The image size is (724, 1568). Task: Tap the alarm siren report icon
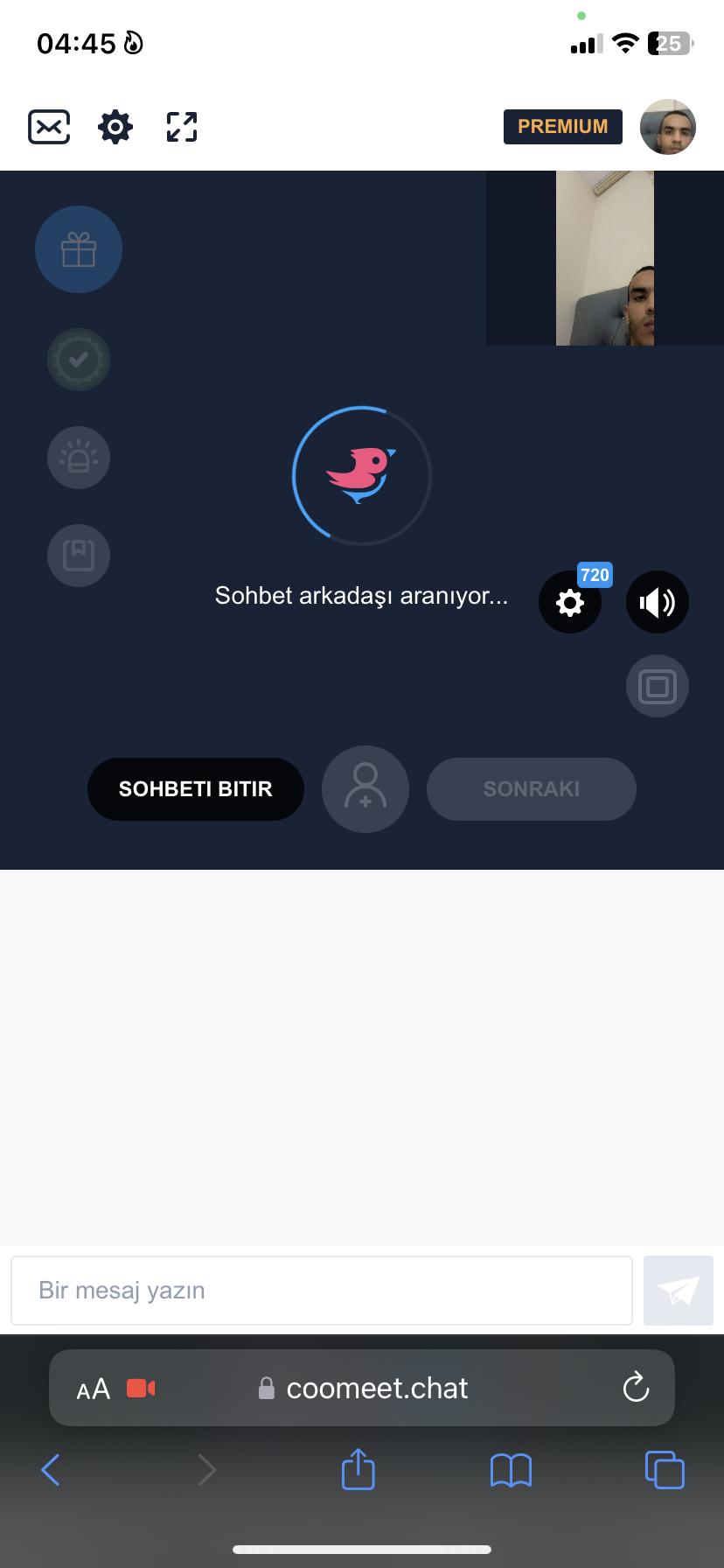point(79,458)
